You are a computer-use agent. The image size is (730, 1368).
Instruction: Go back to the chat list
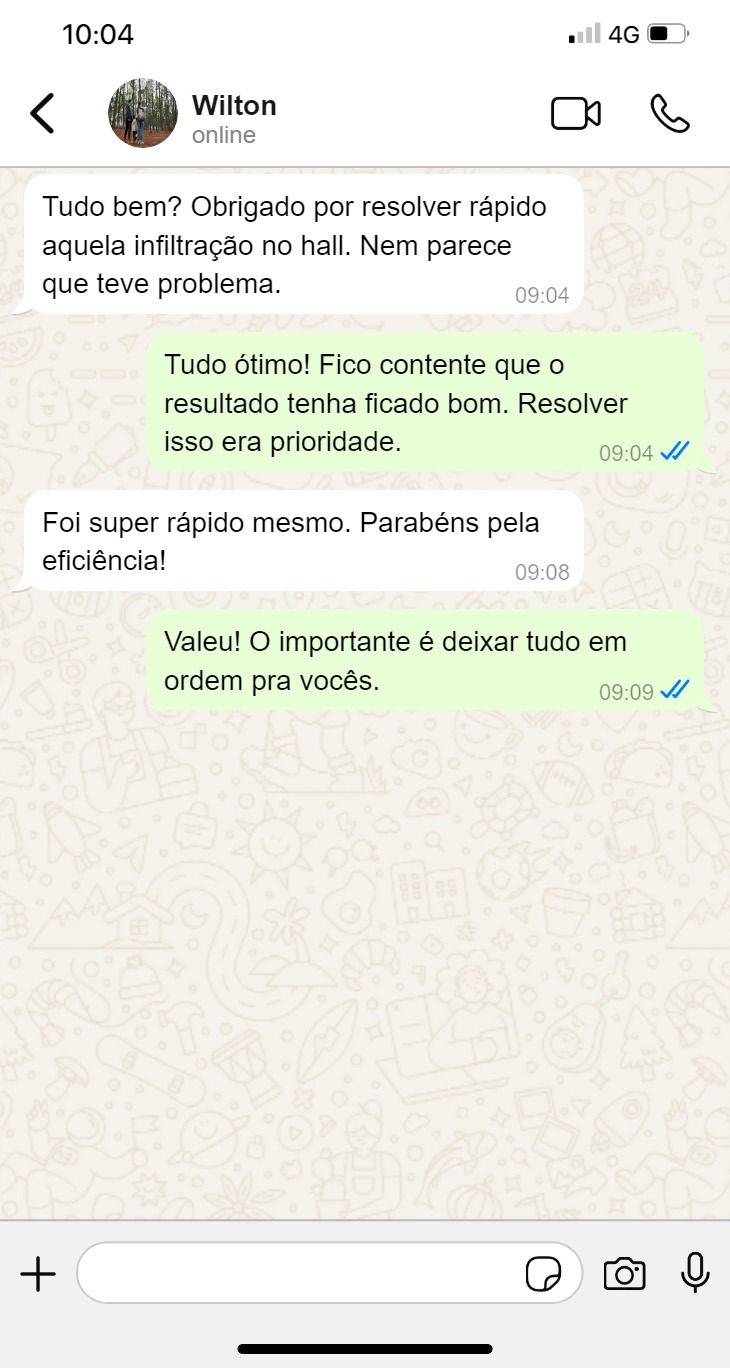tap(42, 113)
